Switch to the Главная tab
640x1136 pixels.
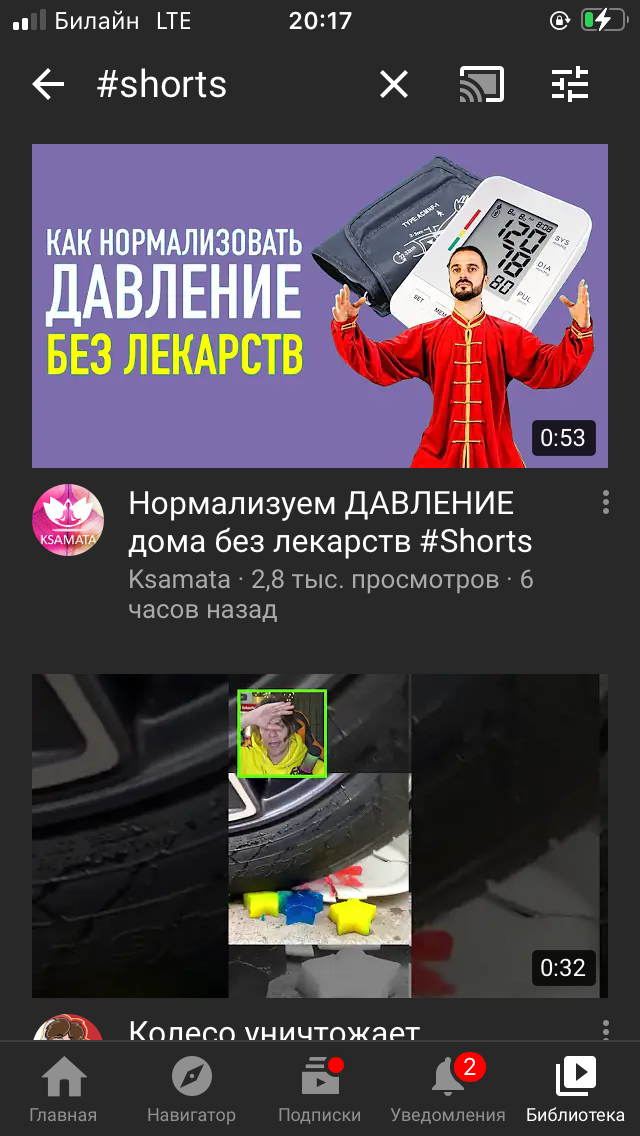(x=63, y=1090)
